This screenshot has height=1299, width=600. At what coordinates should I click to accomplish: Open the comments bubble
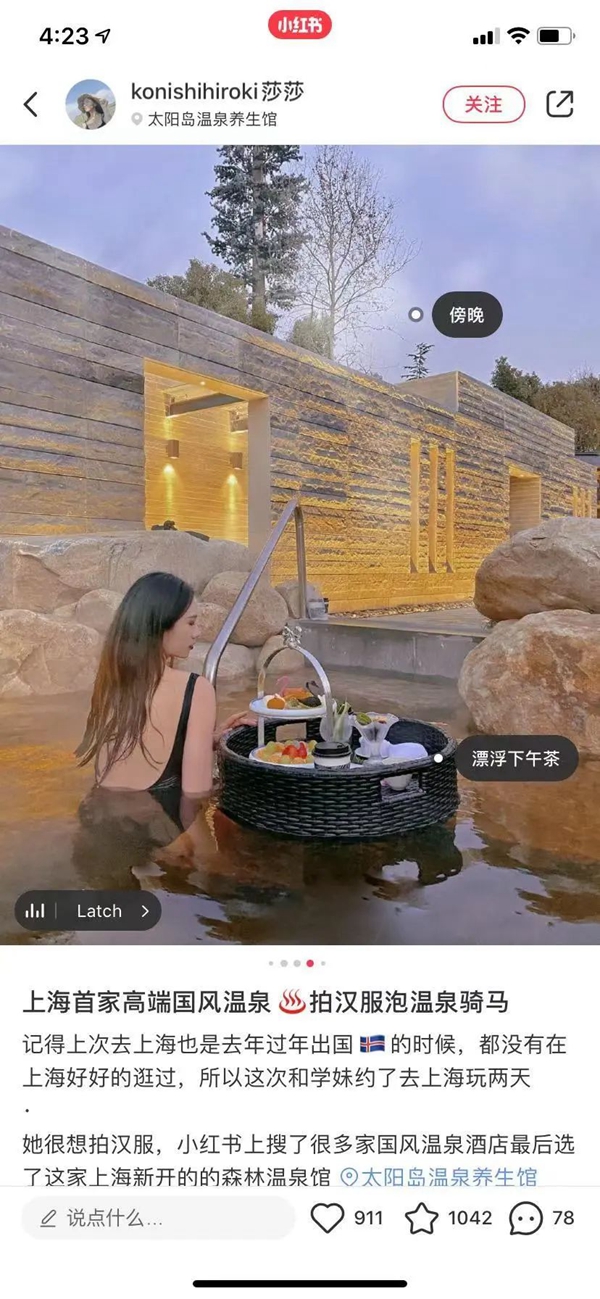point(526,1218)
